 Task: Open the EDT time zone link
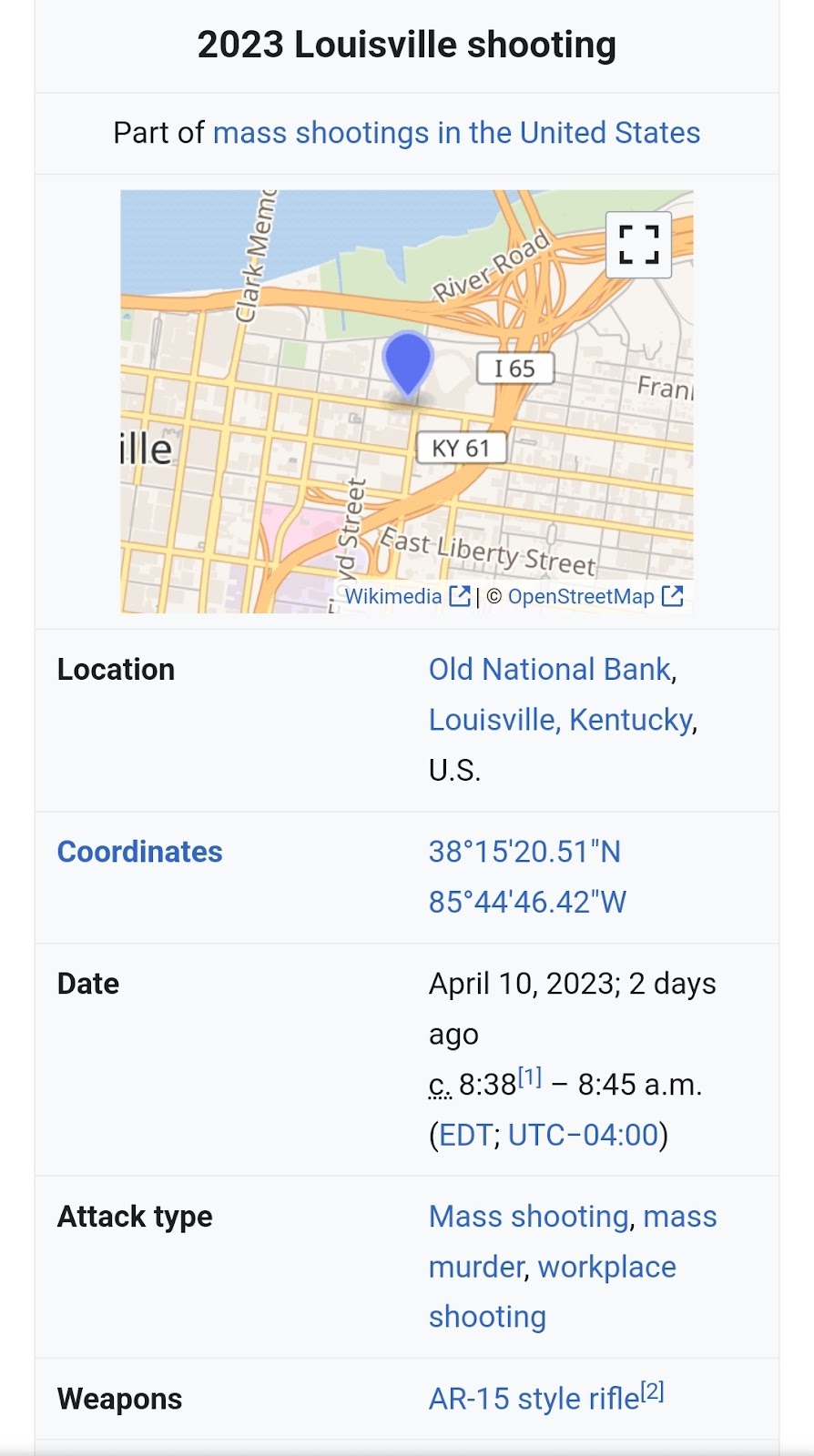[x=466, y=1135]
